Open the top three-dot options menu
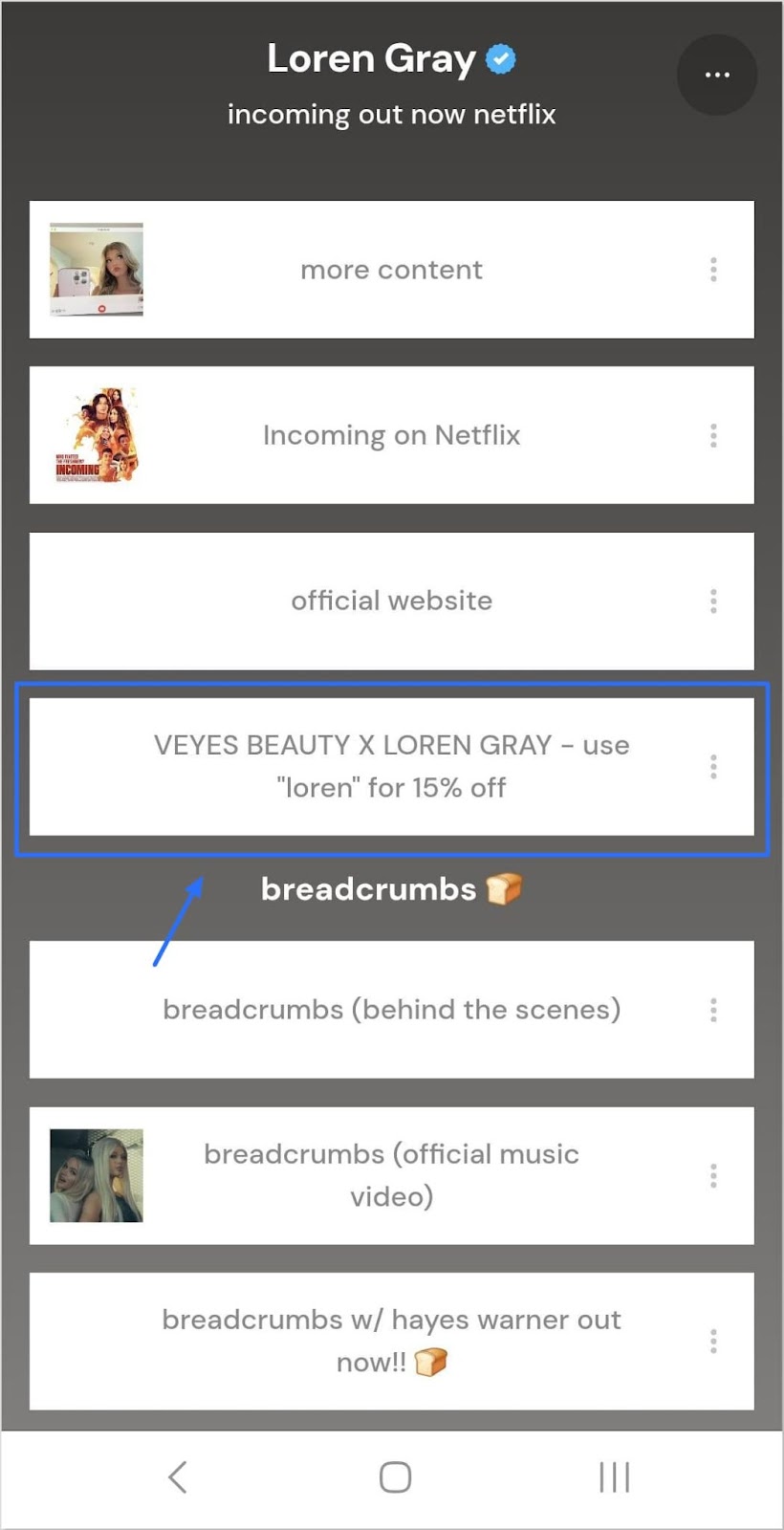 pyautogui.click(x=717, y=75)
